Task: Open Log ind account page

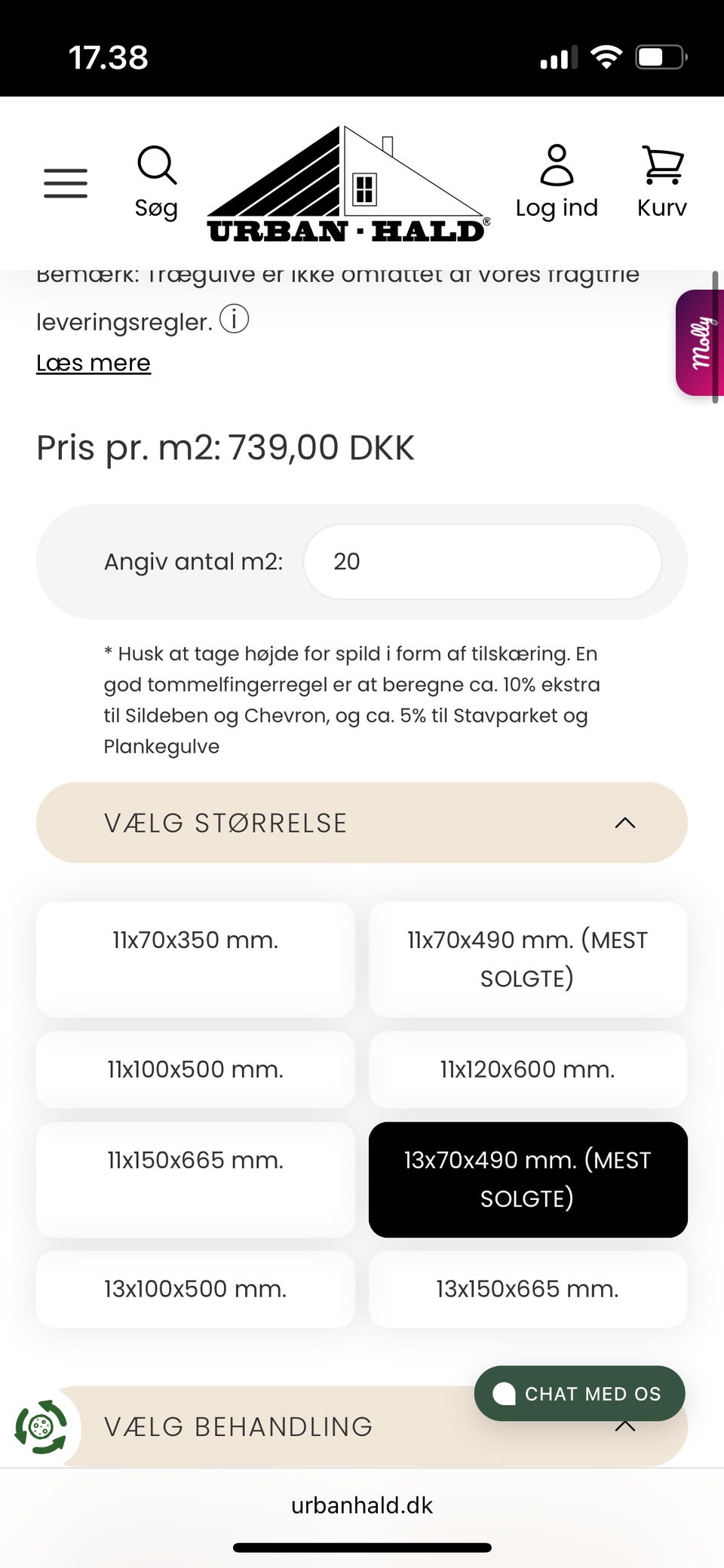Action: tap(557, 183)
